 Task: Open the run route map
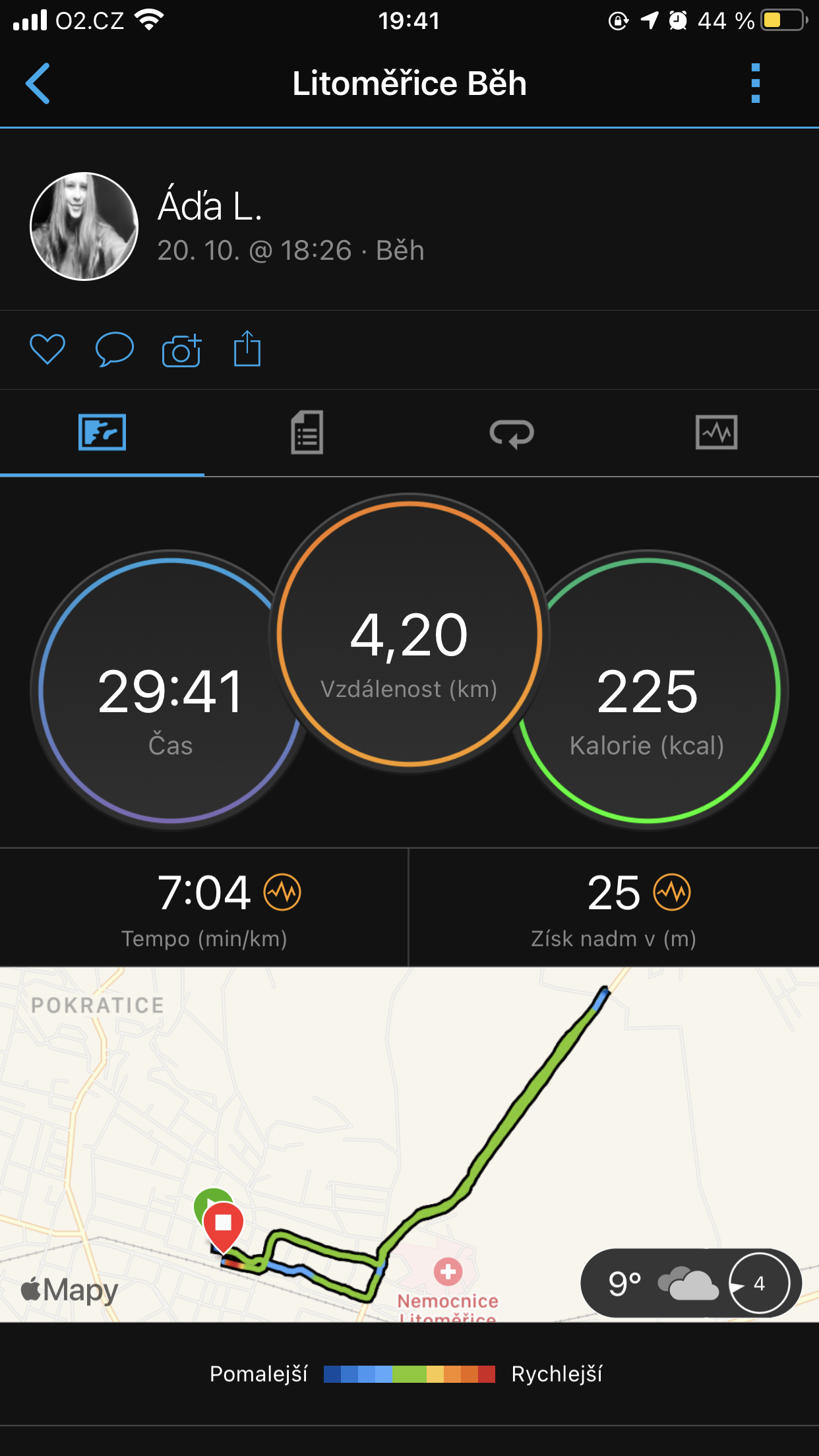point(409,1144)
